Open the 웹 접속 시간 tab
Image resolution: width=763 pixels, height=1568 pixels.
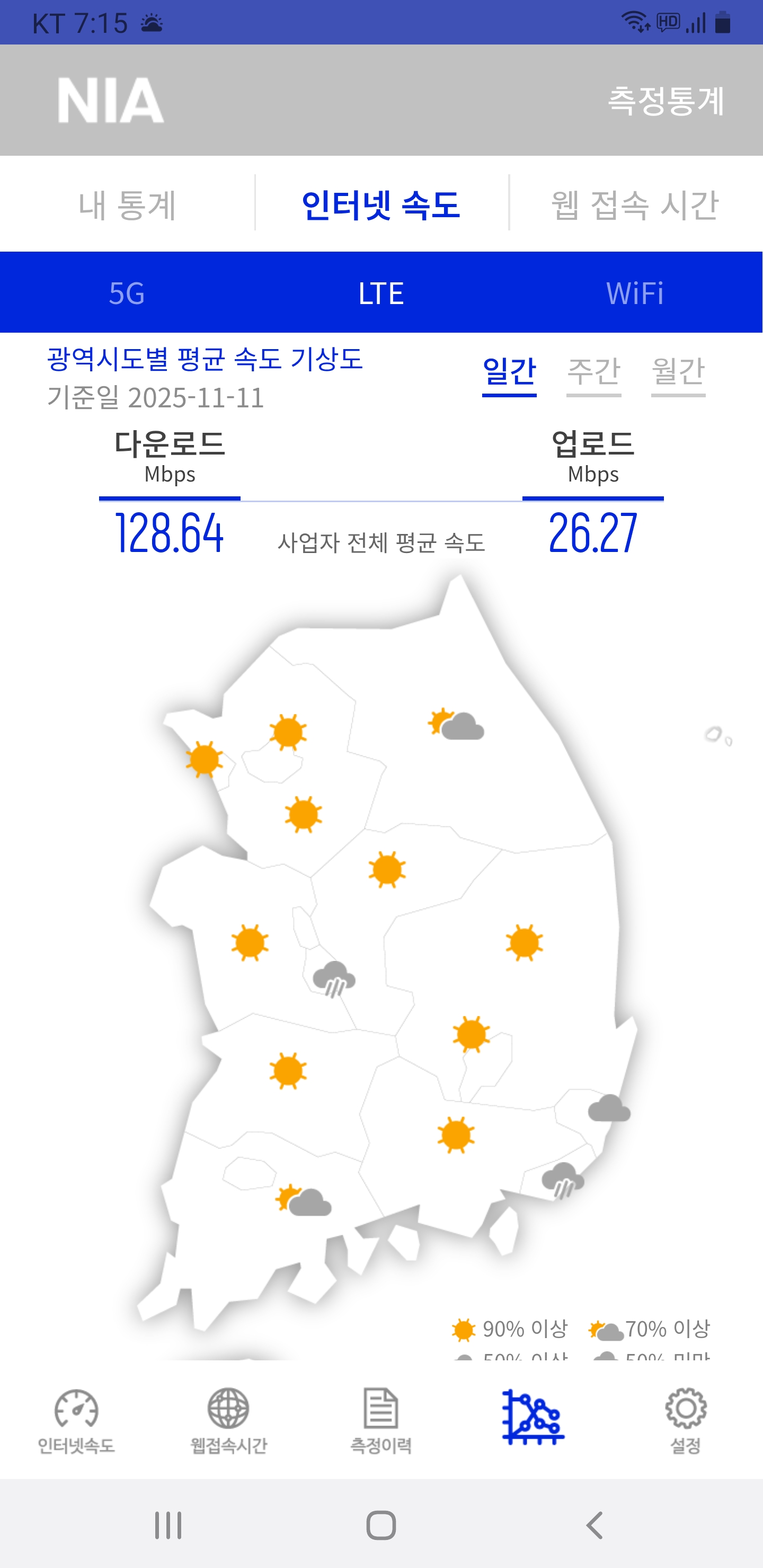[635, 204]
